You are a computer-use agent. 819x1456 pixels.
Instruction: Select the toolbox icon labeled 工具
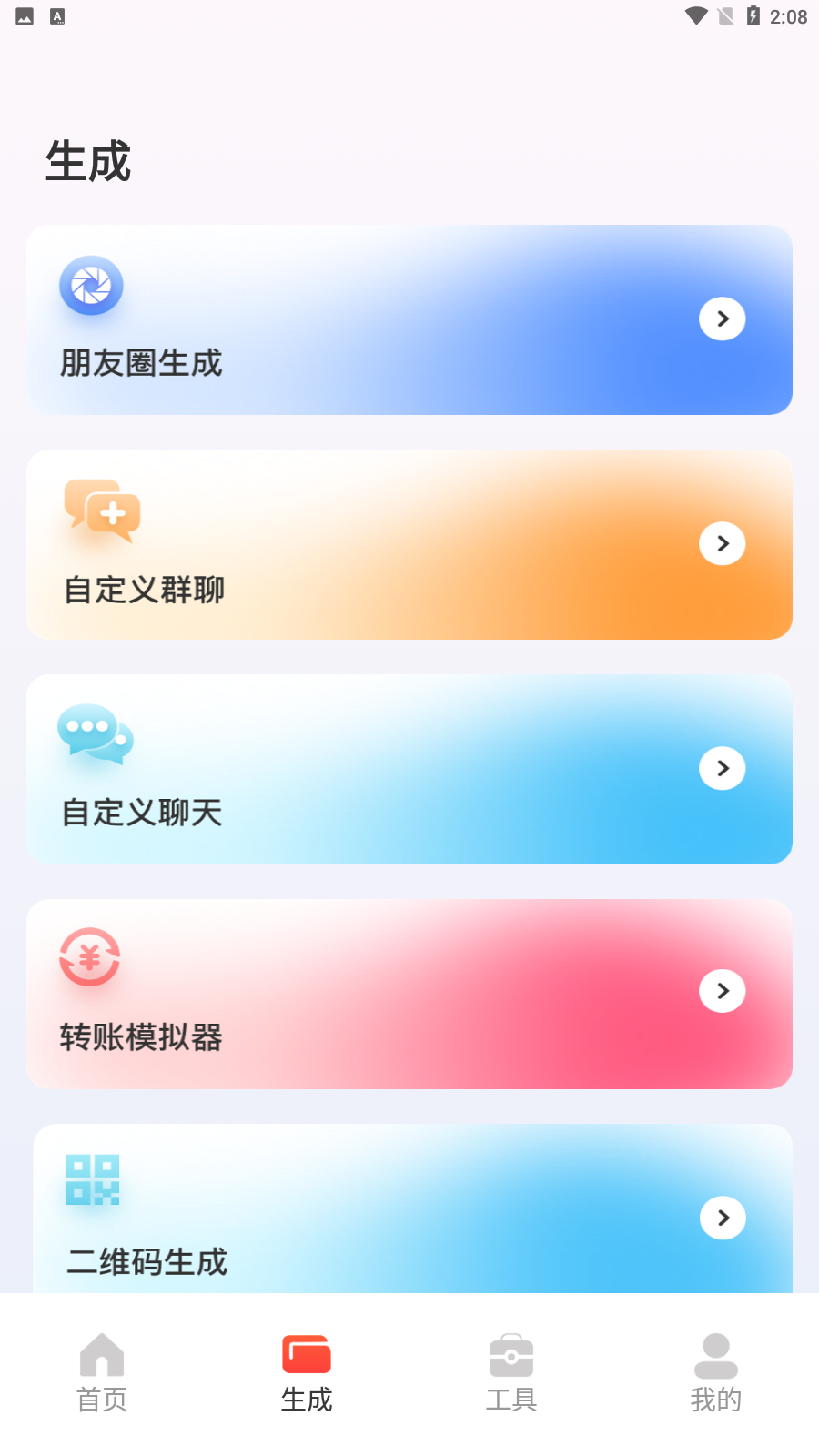511,1355
